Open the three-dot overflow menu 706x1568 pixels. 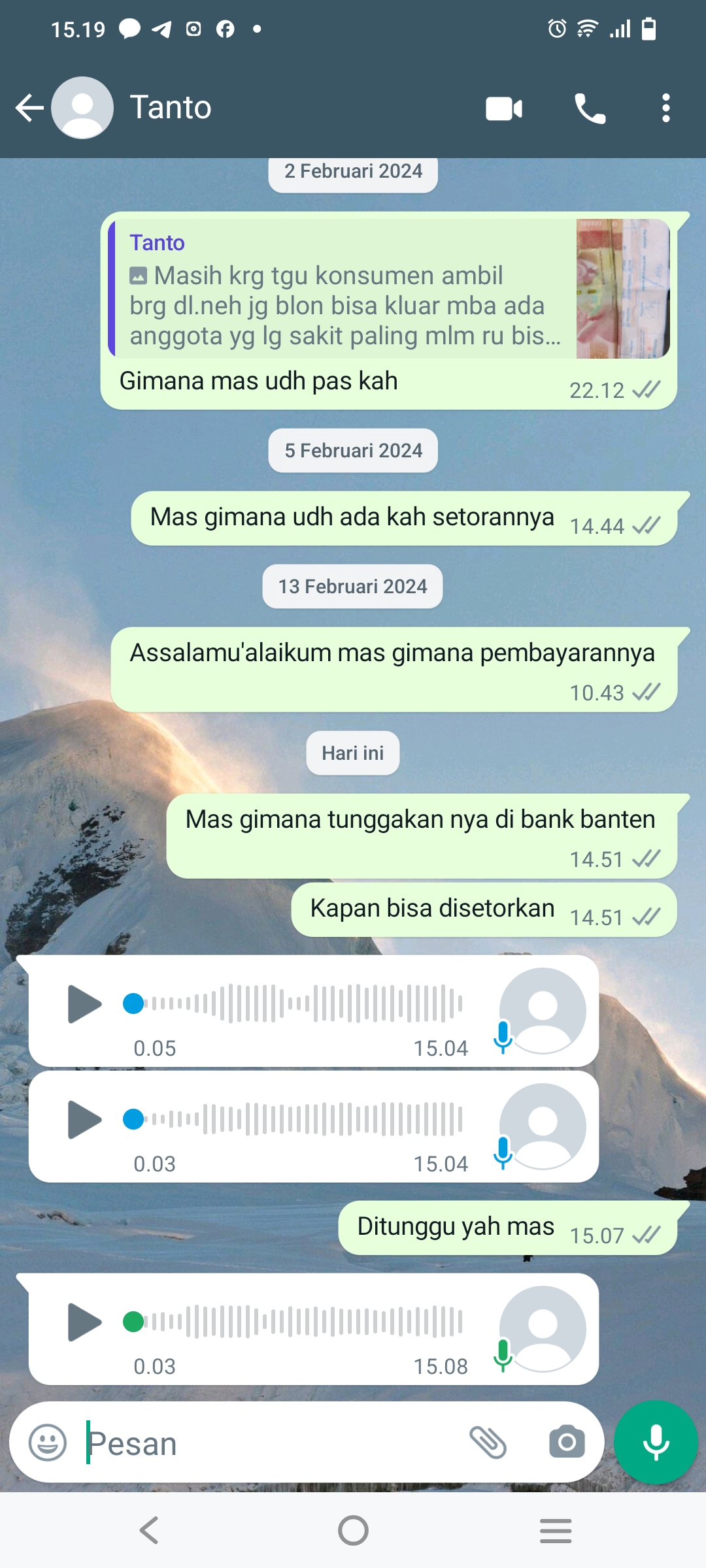click(x=665, y=108)
